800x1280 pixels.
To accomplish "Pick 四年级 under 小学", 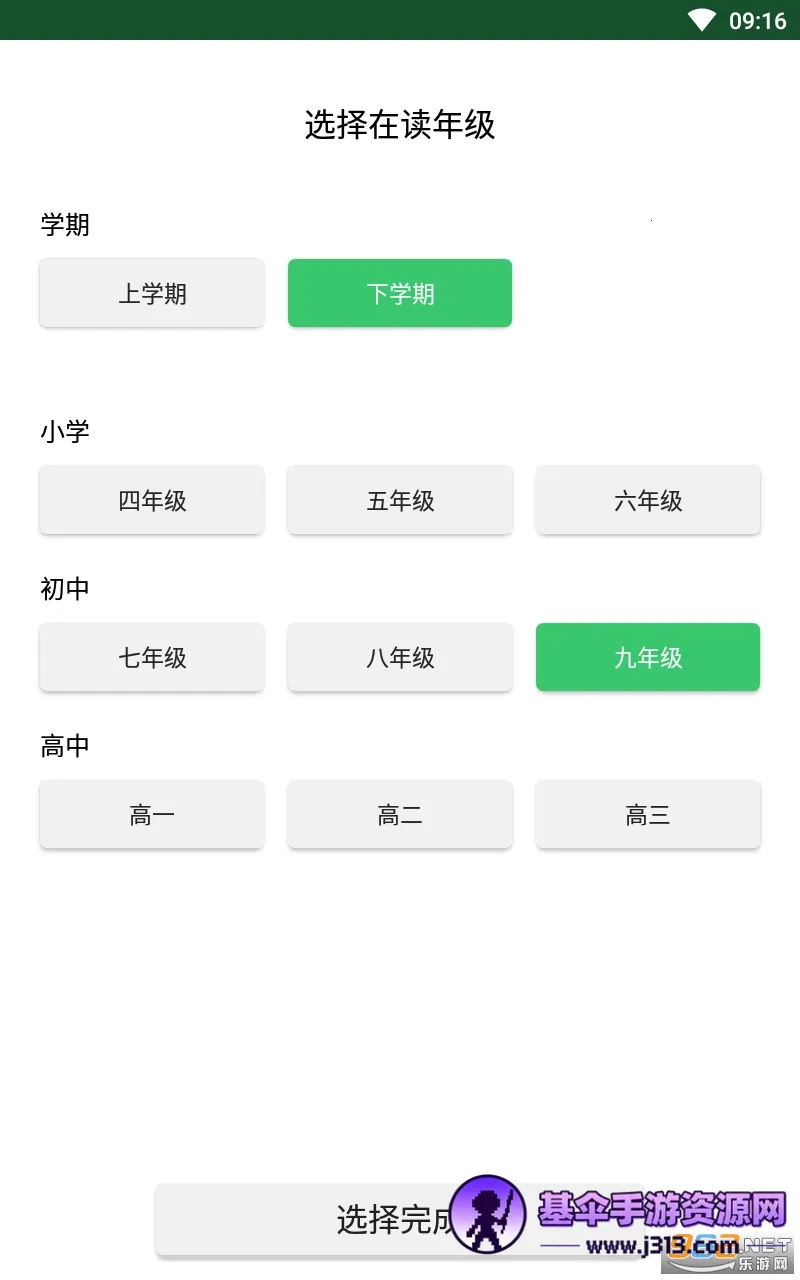I will click(x=152, y=500).
